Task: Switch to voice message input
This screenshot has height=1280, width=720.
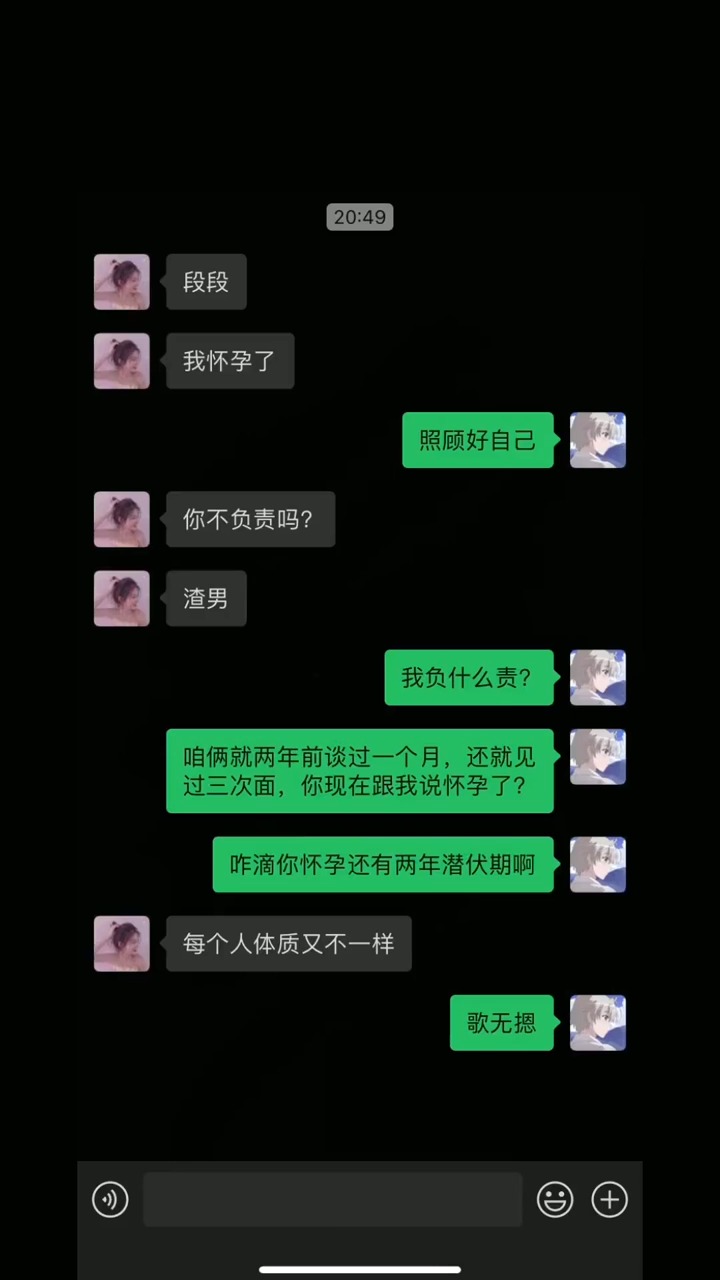Action: (x=110, y=1199)
